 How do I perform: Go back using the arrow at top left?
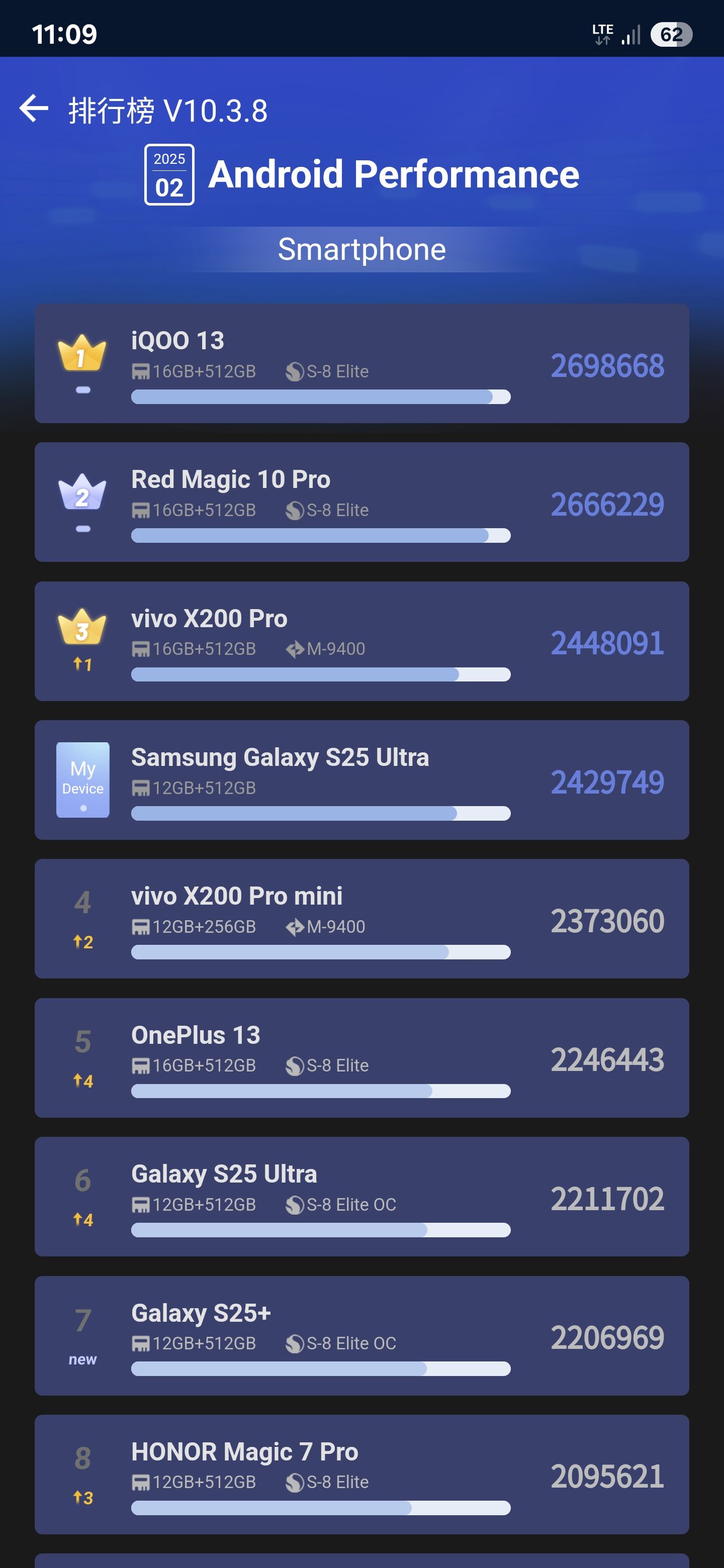click(x=34, y=110)
